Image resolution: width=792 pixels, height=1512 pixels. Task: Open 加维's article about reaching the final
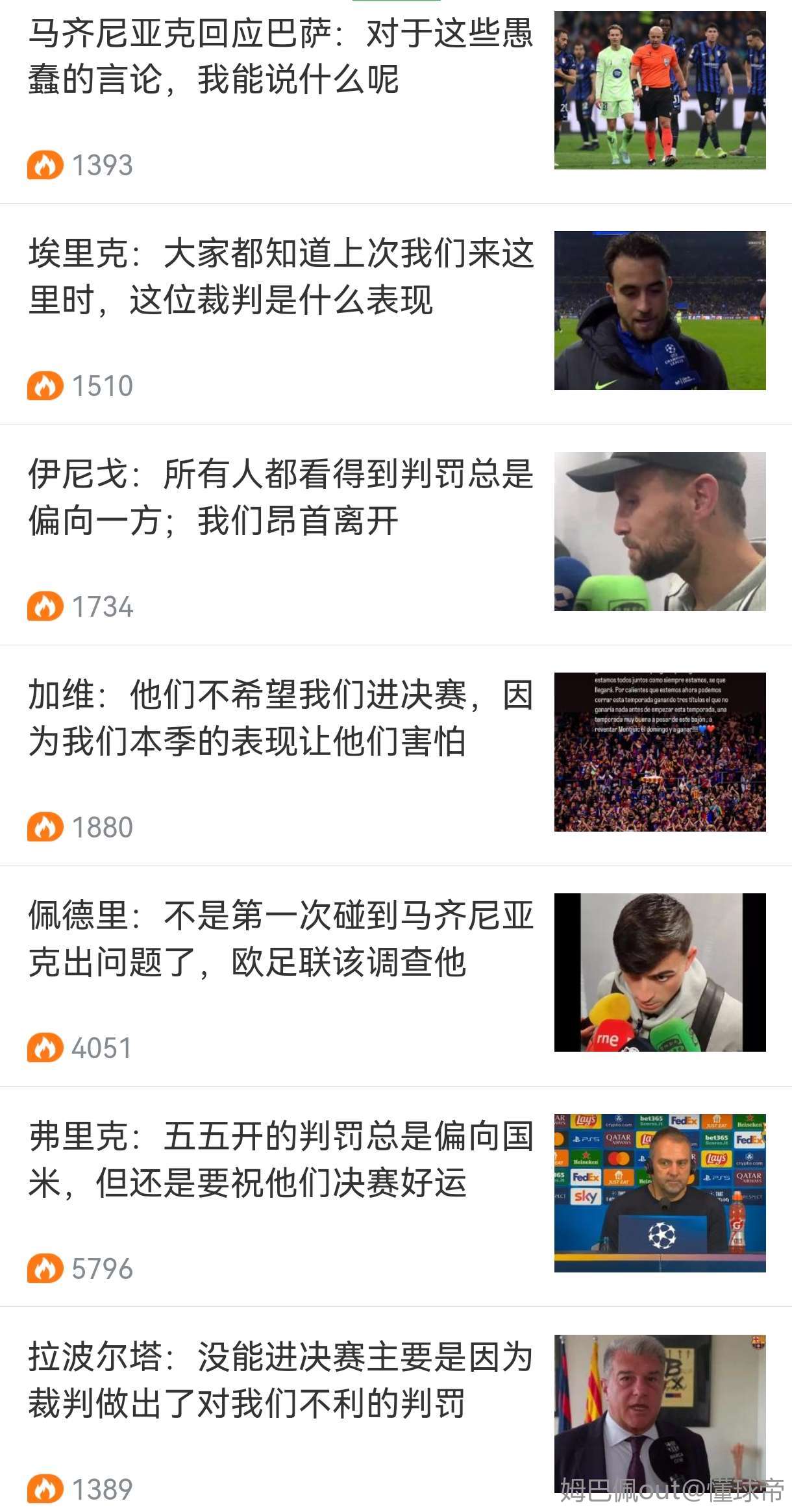pyautogui.click(x=280, y=719)
